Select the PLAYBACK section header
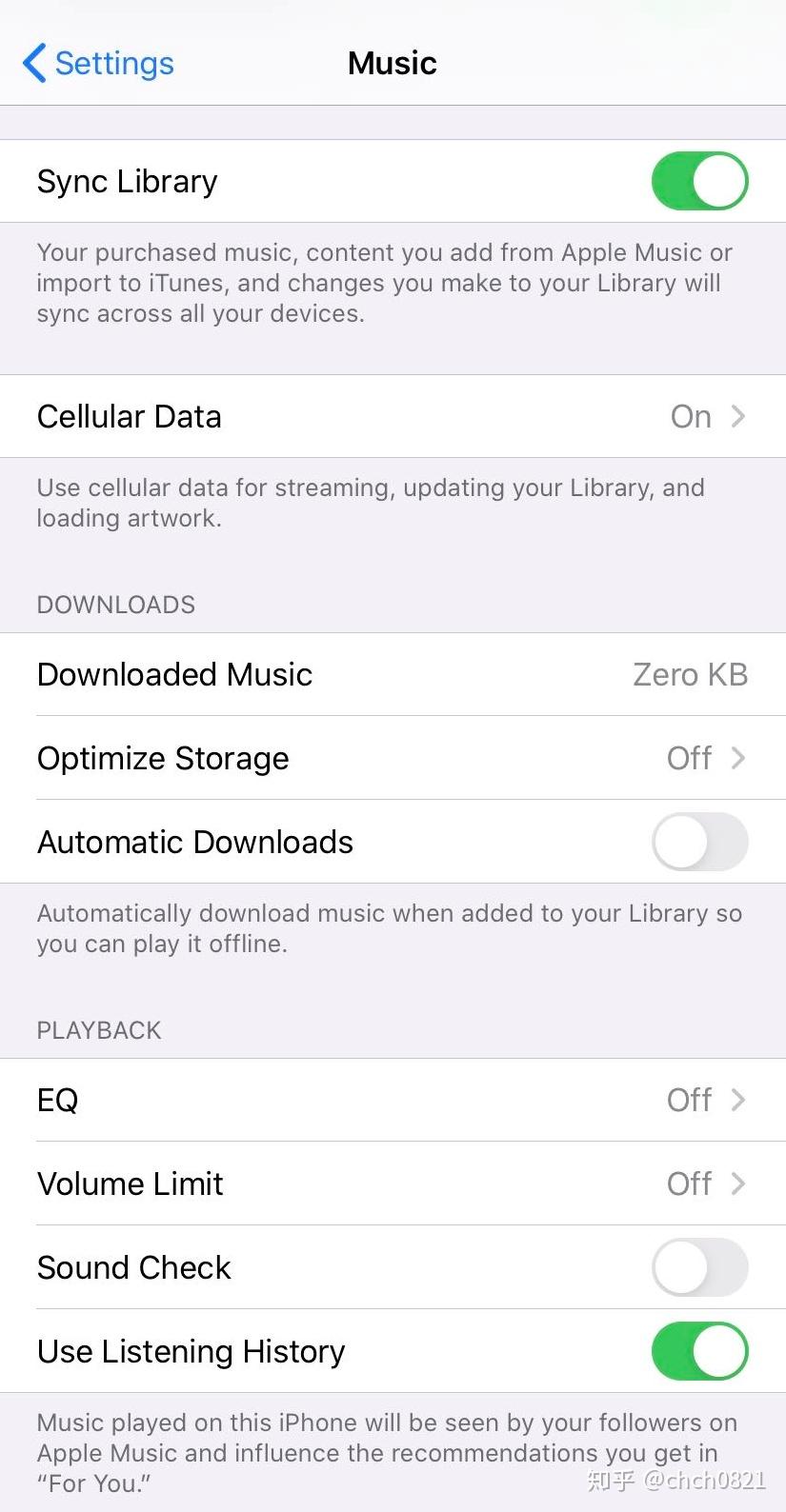Viewport: 786px width, 1512px height. point(98,1030)
